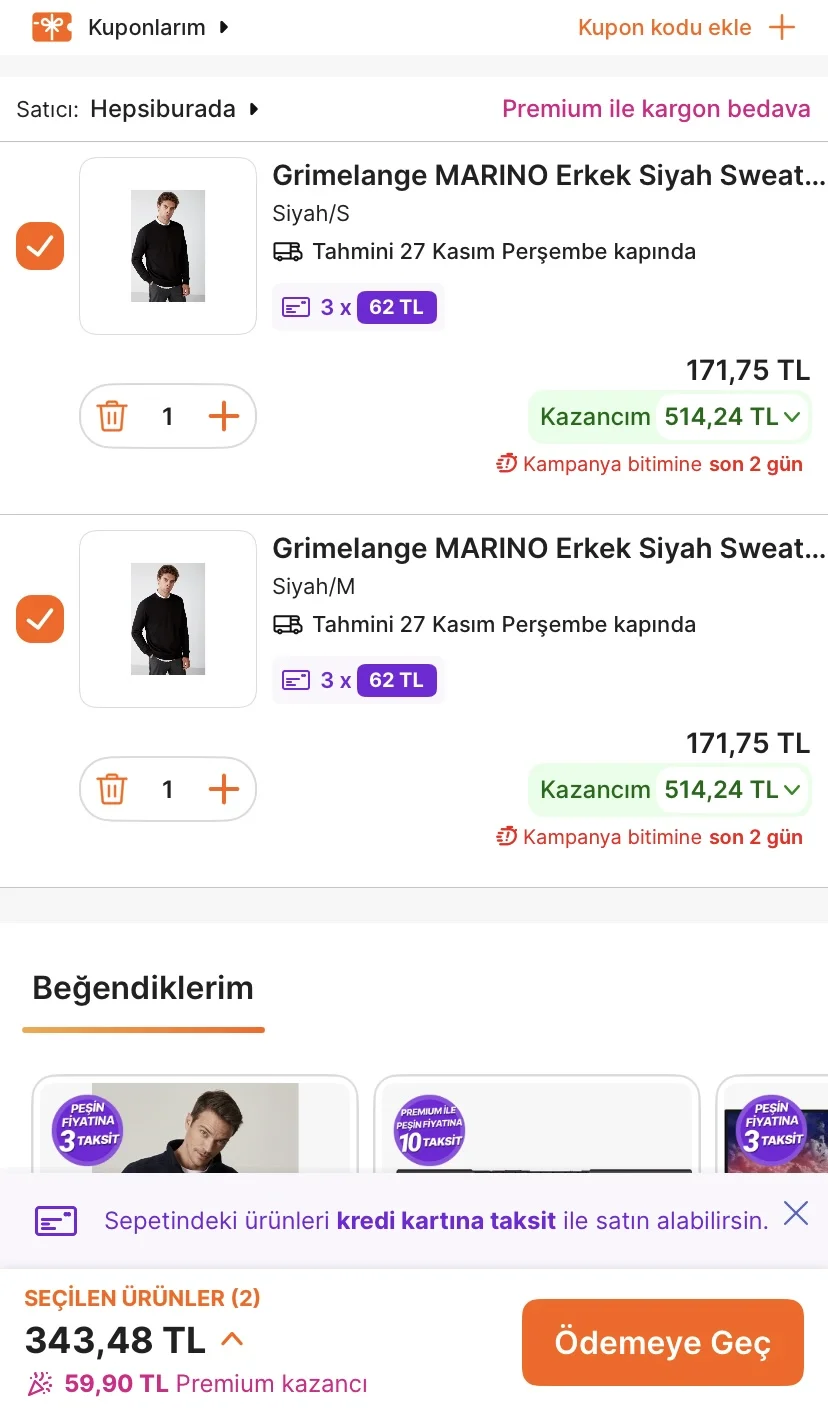Add a coupon code via Kupon kodu ekle
828x1419 pixels.
tap(686, 28)
